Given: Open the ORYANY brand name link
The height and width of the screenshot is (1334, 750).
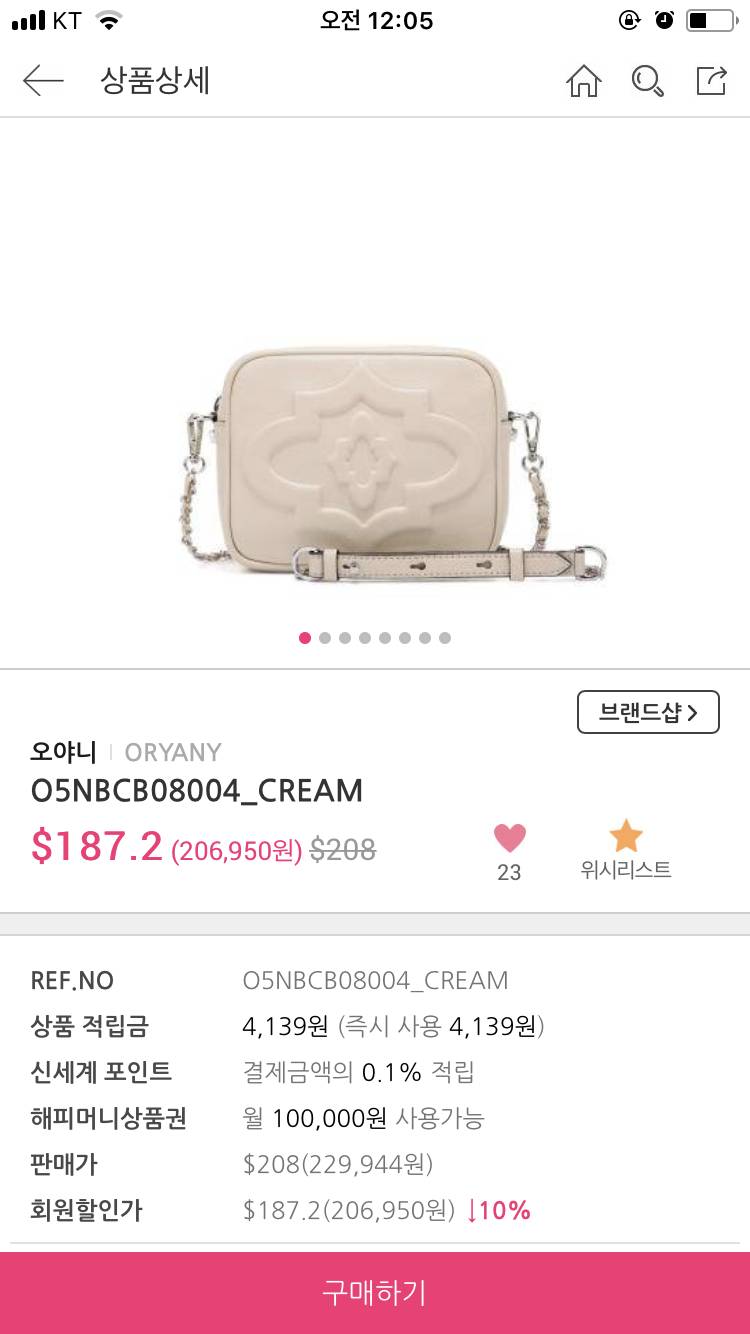Looking at the screenshot, I should coord(175,753).
